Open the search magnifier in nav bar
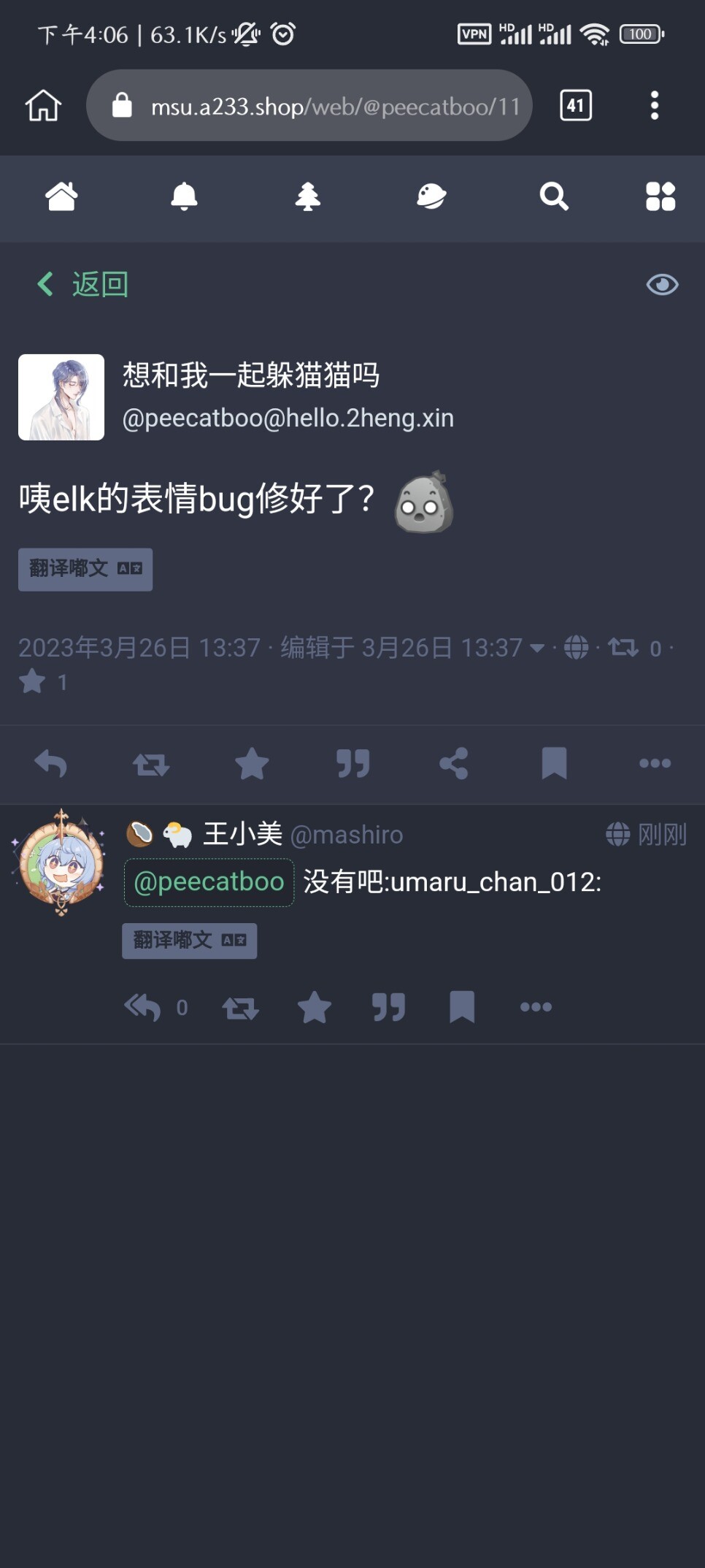 click(x=554, y=196)
